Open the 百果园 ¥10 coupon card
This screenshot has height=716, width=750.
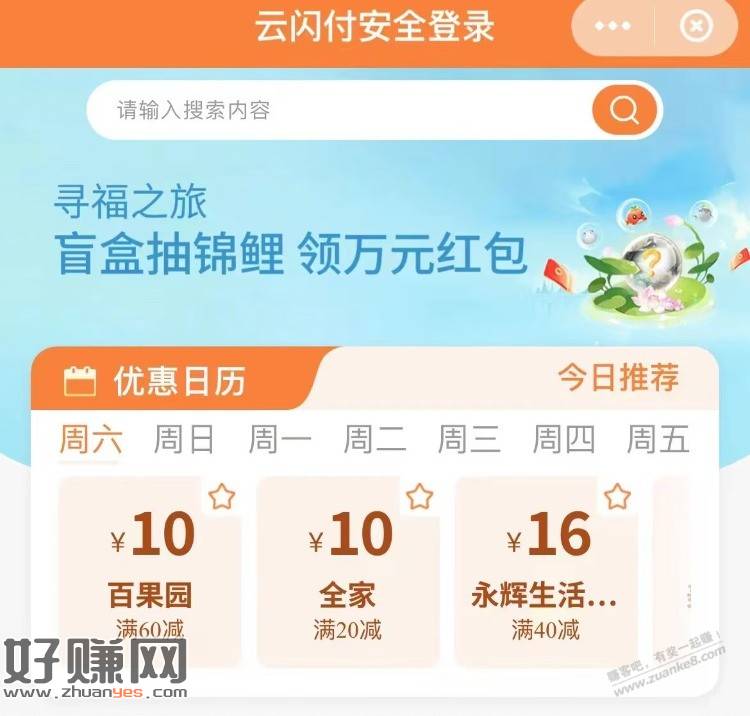point(150,572)
